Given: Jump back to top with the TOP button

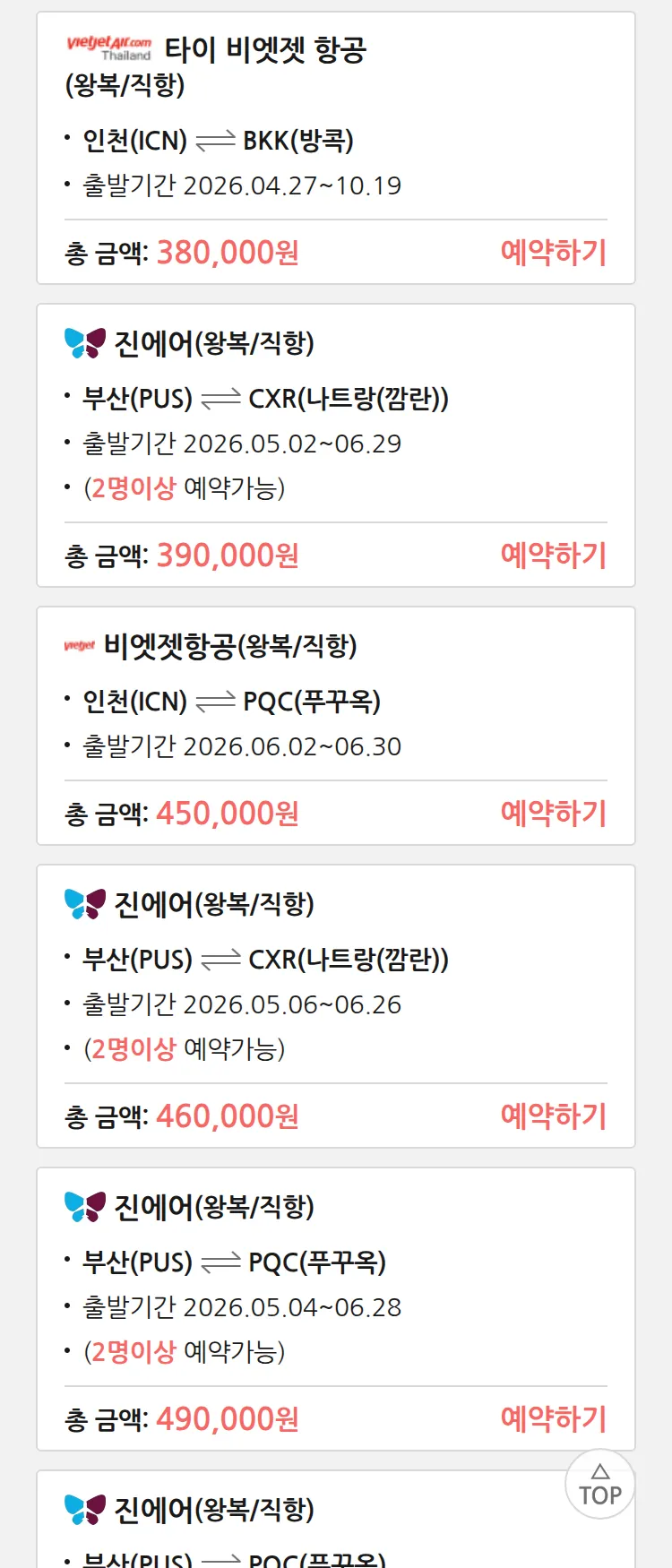Looking at the screenshot, I should click(x=600, y=1485).
